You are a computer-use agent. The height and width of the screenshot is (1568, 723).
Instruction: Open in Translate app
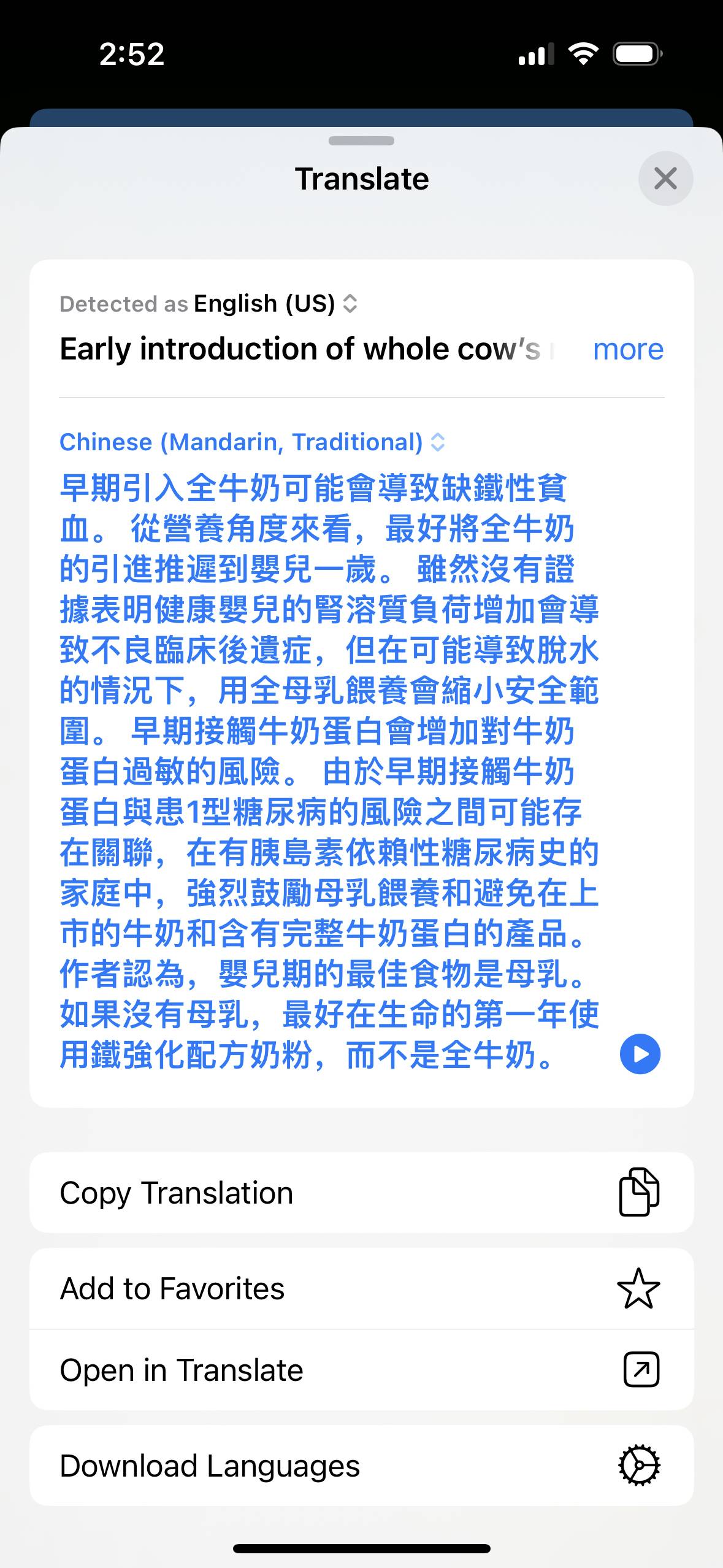361,1369
